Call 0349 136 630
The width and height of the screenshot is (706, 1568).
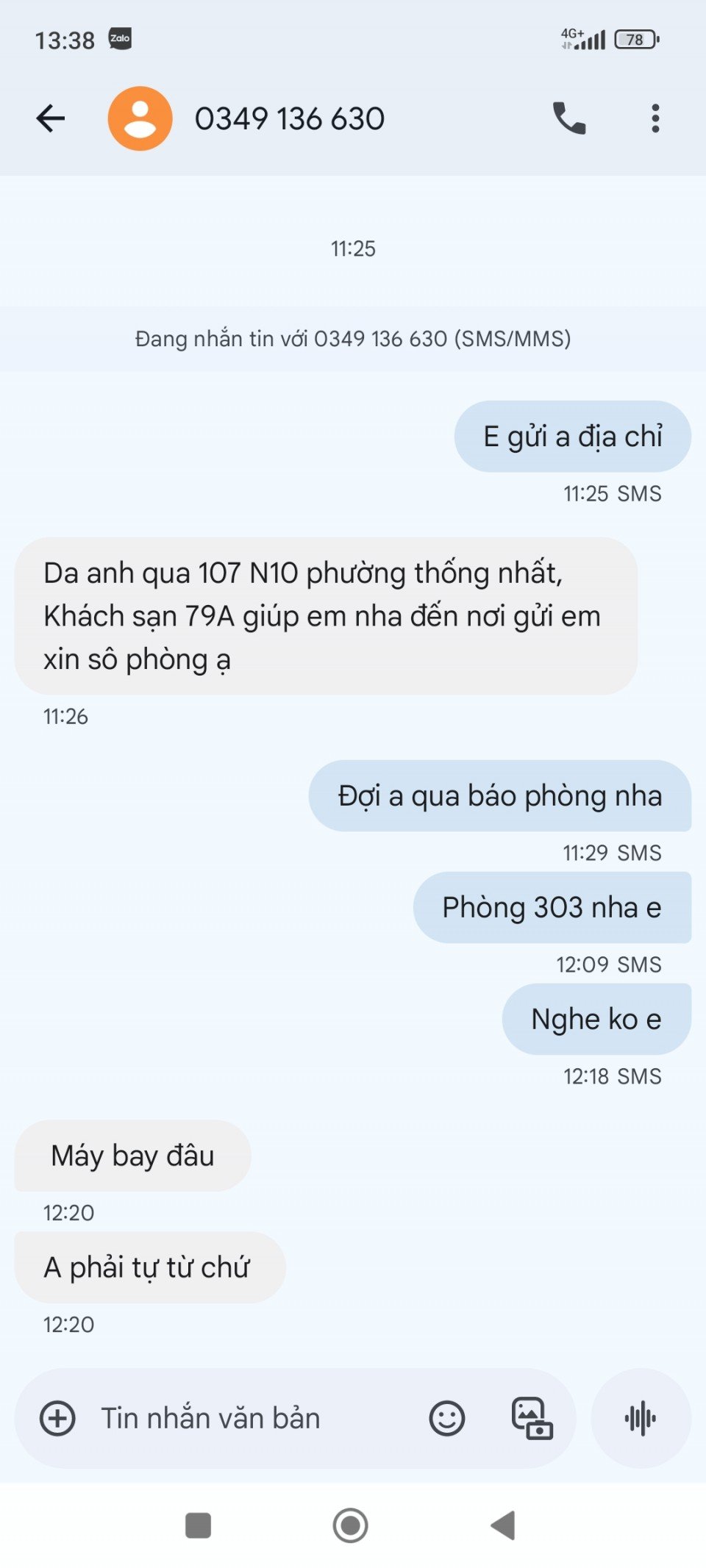coord(568,118)
